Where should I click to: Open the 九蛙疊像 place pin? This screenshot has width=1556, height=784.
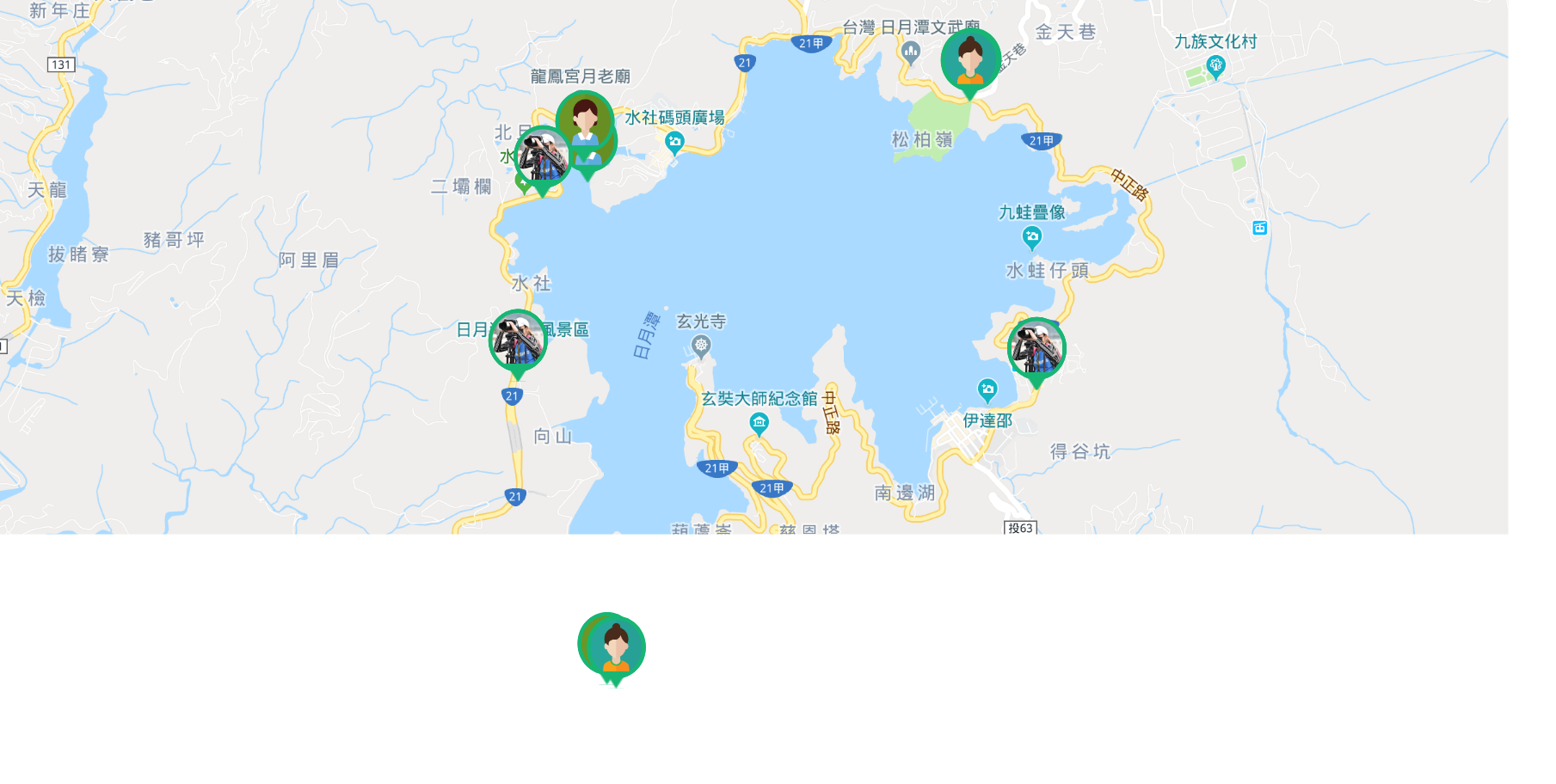(1031, 236)
